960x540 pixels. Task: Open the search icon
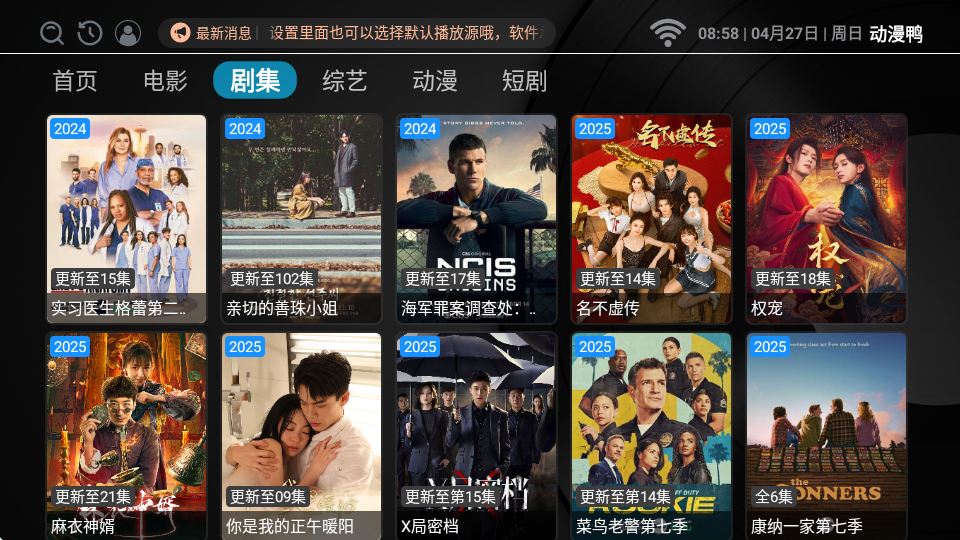pos(52,33)
